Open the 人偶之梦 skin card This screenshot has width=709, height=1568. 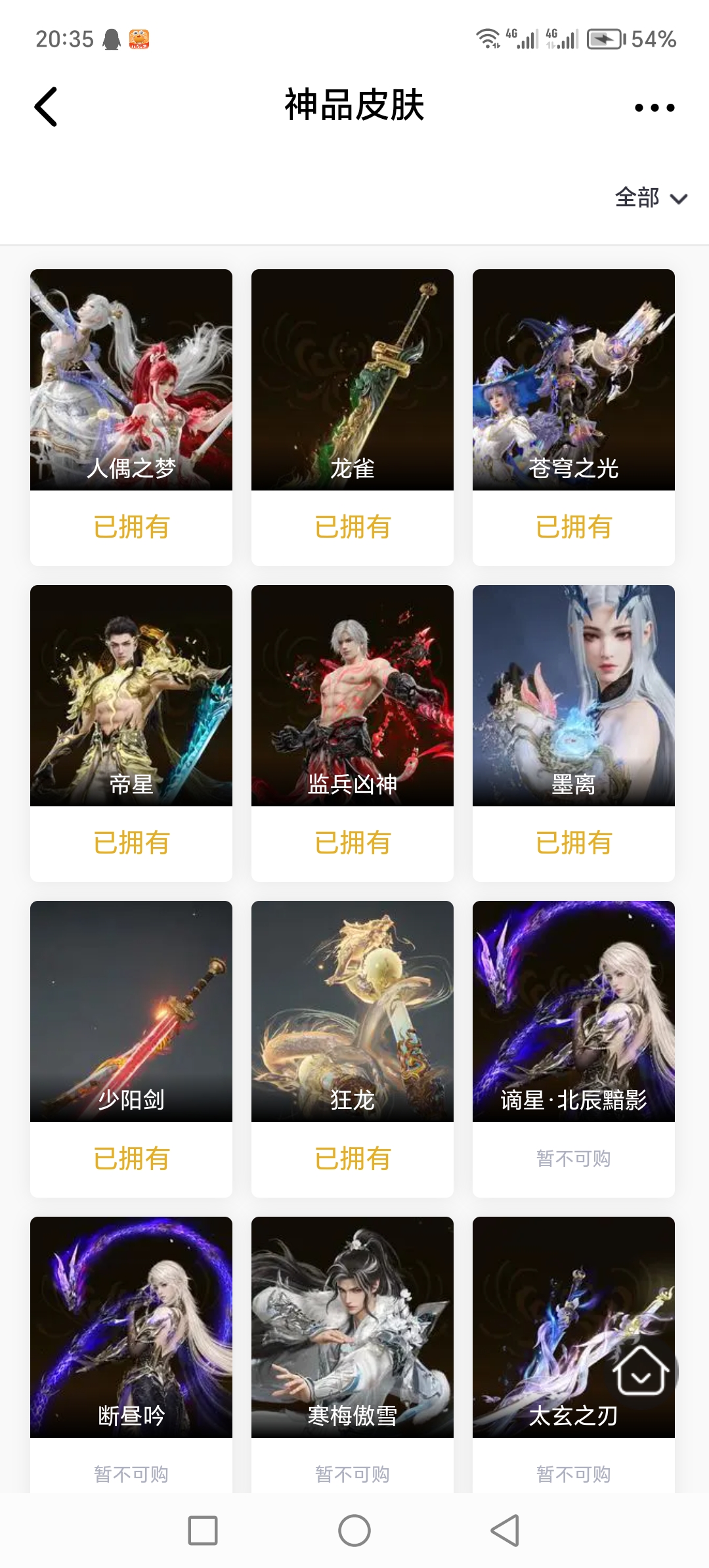click(x=131, y=380)
